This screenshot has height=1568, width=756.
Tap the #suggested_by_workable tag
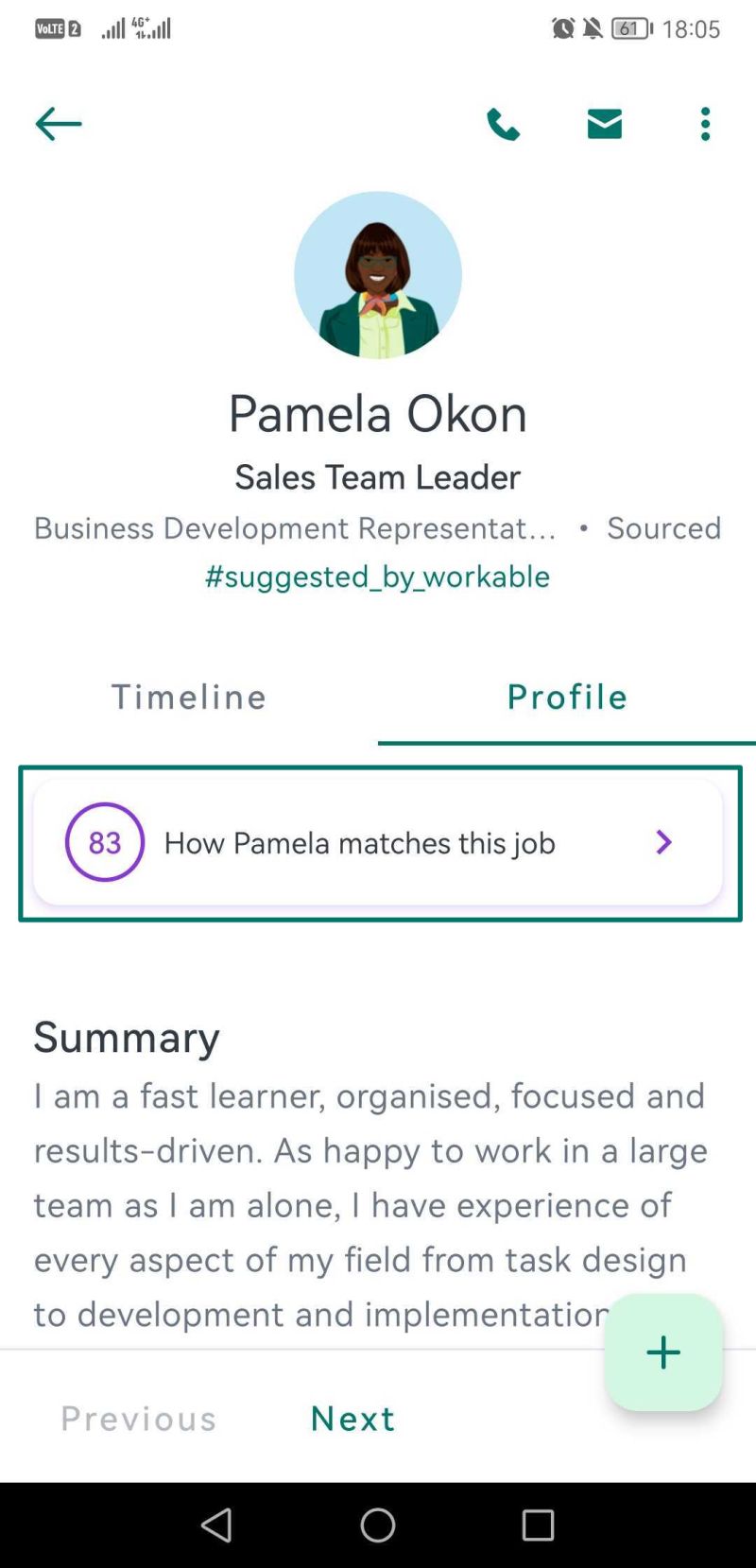pyautogui.click(x=377, y=577)
